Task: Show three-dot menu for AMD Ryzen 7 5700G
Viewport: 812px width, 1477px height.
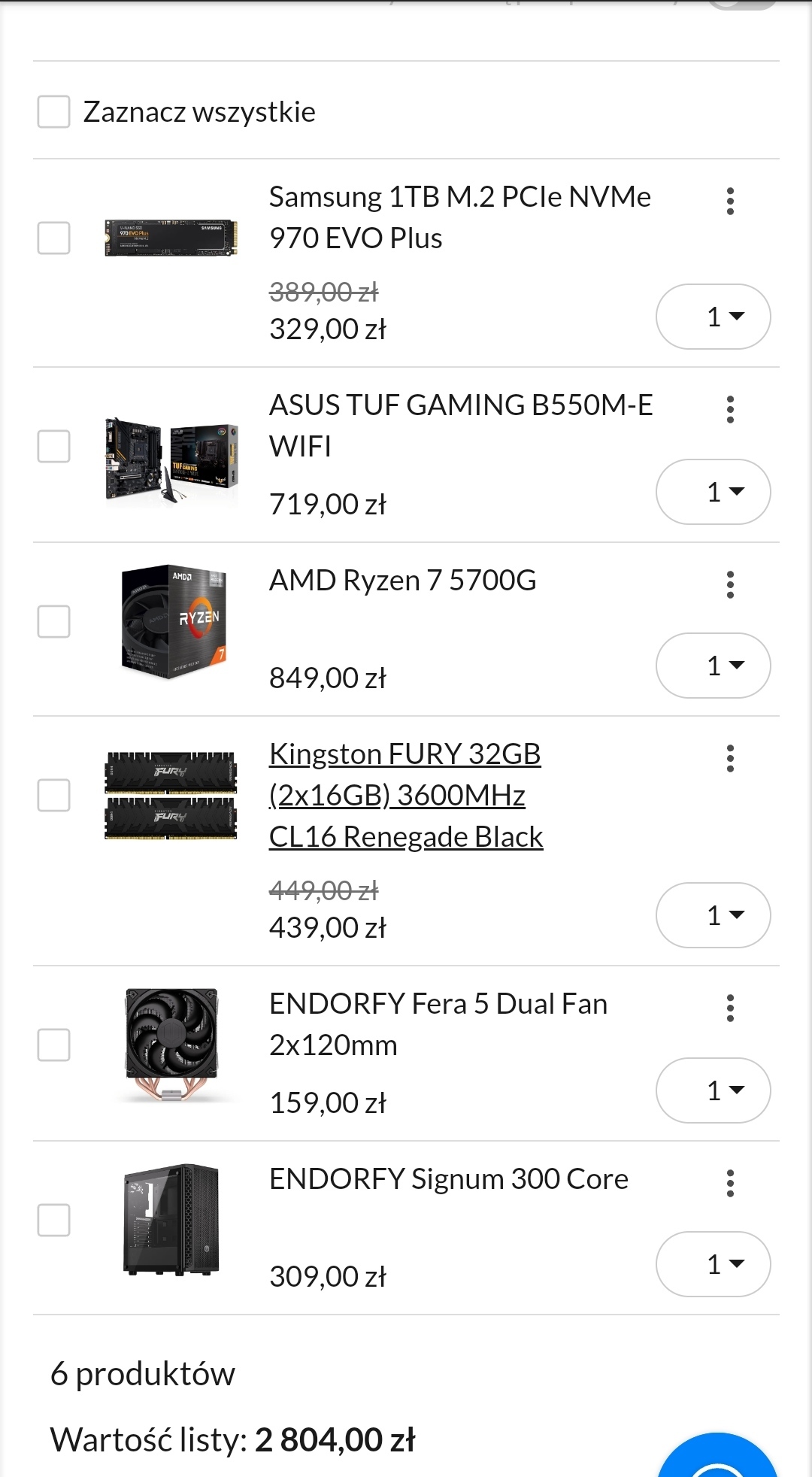Action: pyautogui.click(x=729, y=584)
